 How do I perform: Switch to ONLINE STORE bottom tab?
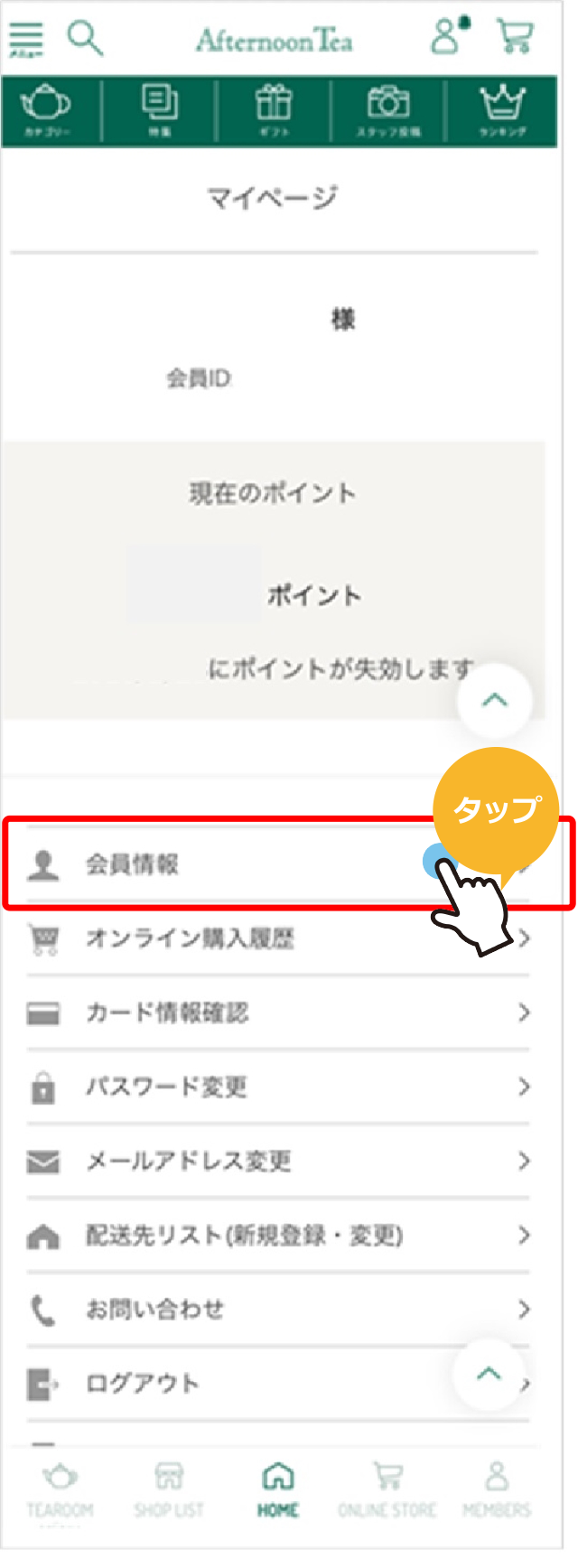coord(387,1491)
